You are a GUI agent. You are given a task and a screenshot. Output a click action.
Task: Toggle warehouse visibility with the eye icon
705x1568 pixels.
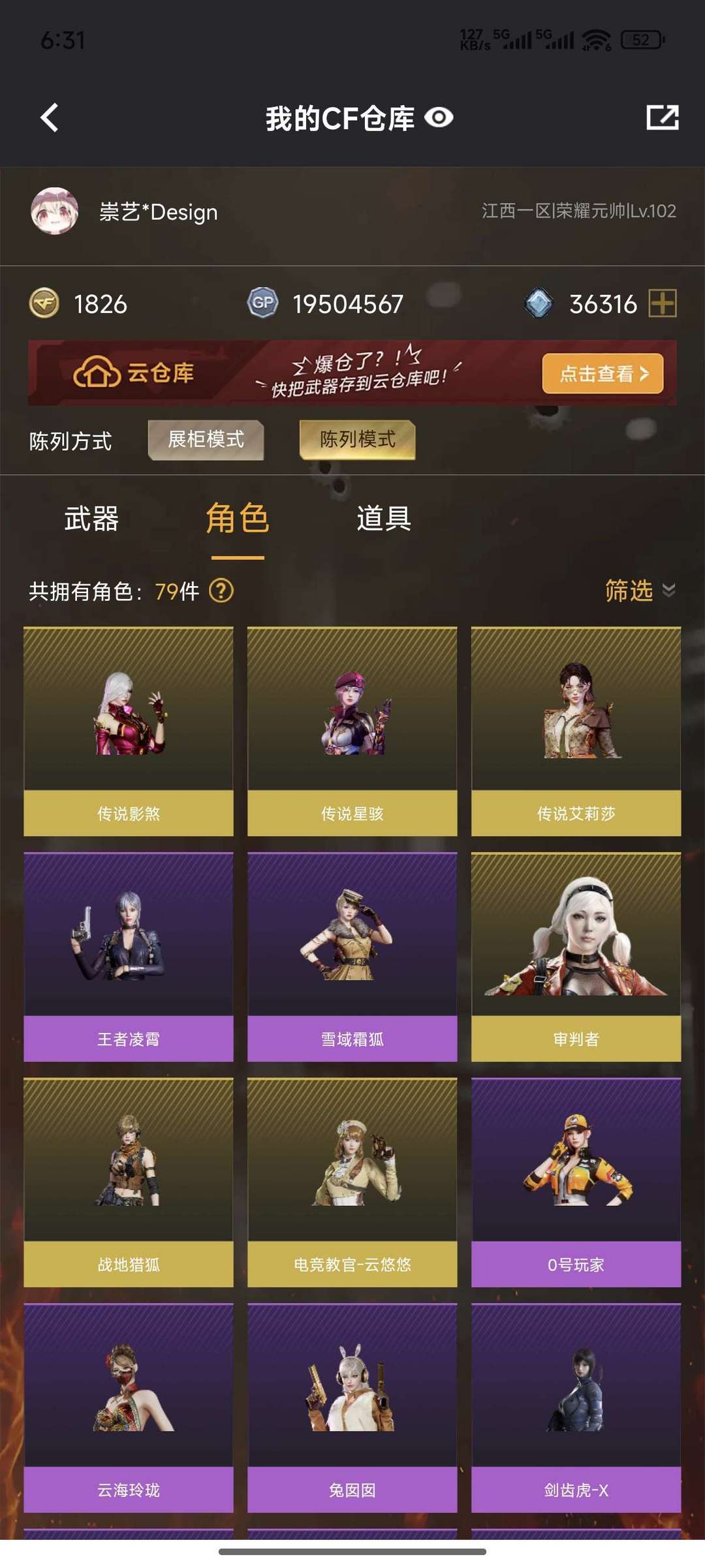pos(439,118)
